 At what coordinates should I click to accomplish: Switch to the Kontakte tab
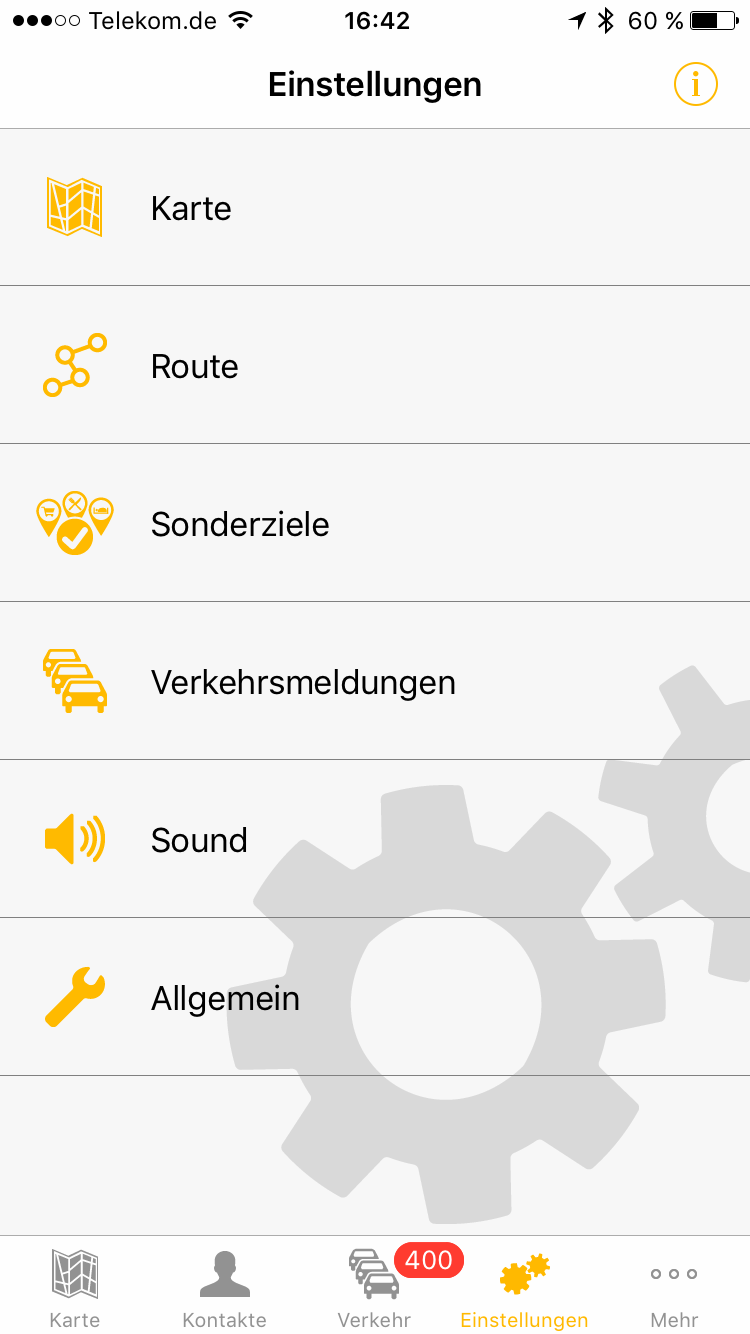[x=224, y=1286]
